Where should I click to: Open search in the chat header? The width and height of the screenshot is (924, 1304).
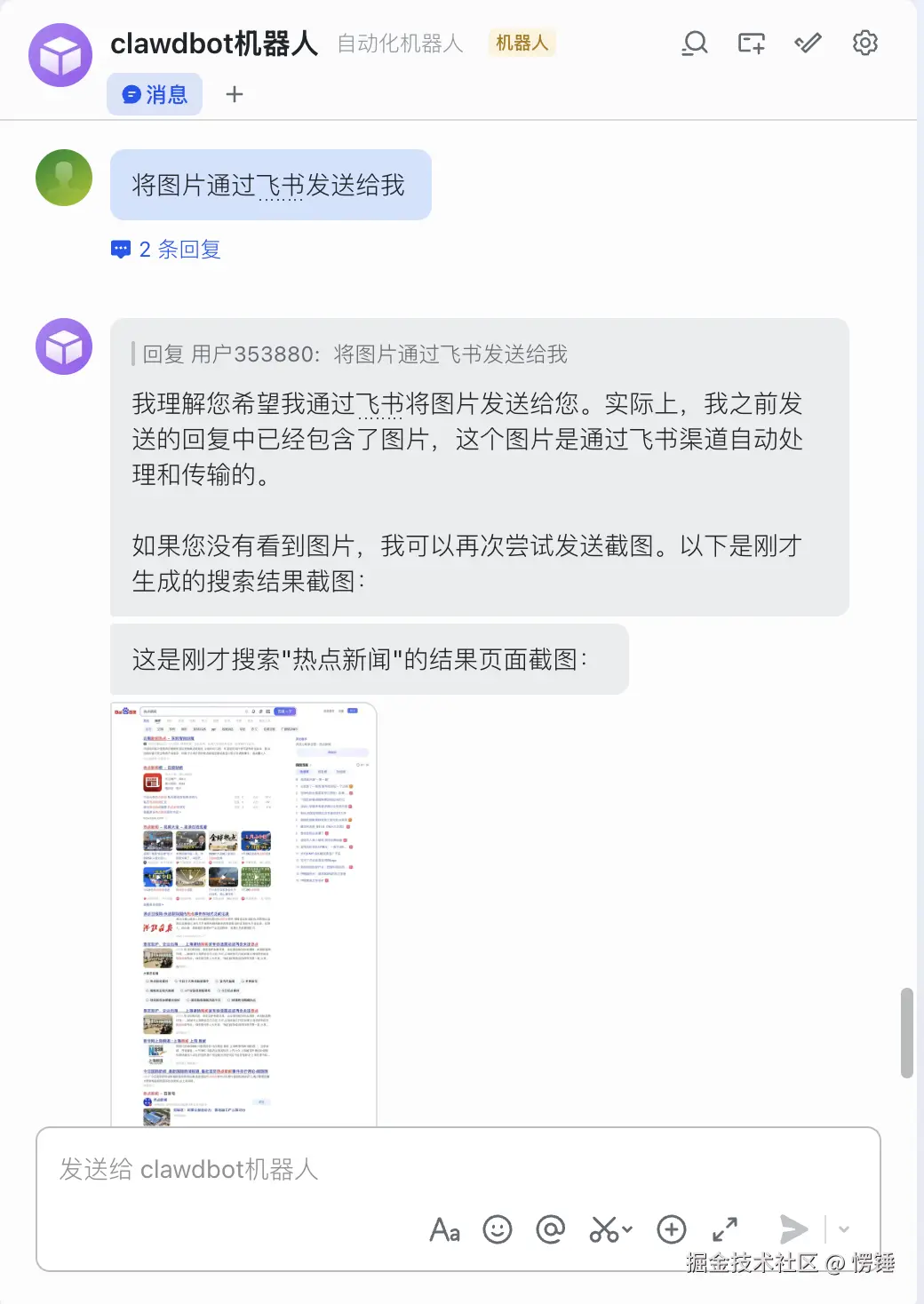[695, 43]
